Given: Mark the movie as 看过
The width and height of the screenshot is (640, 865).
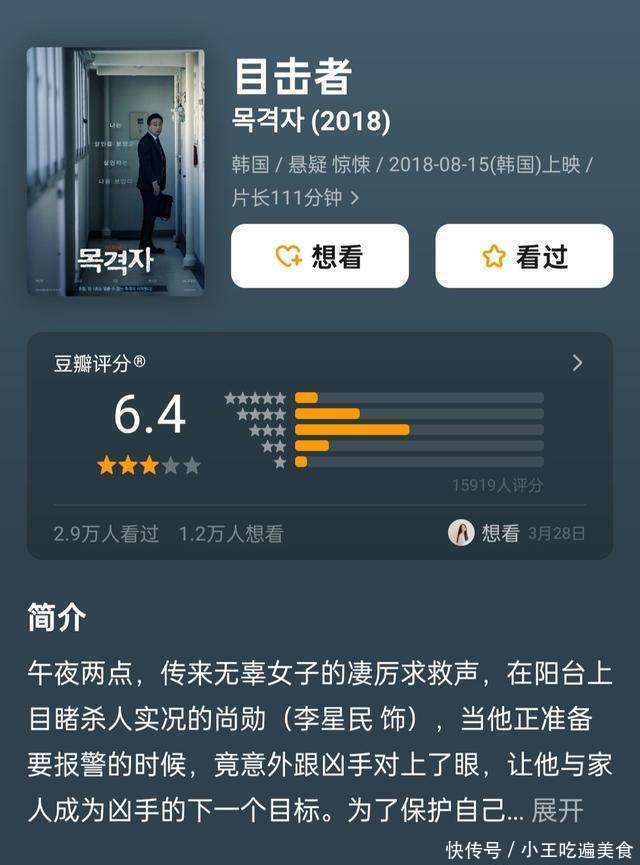Looking at the screenshot, I should point(524,256).
